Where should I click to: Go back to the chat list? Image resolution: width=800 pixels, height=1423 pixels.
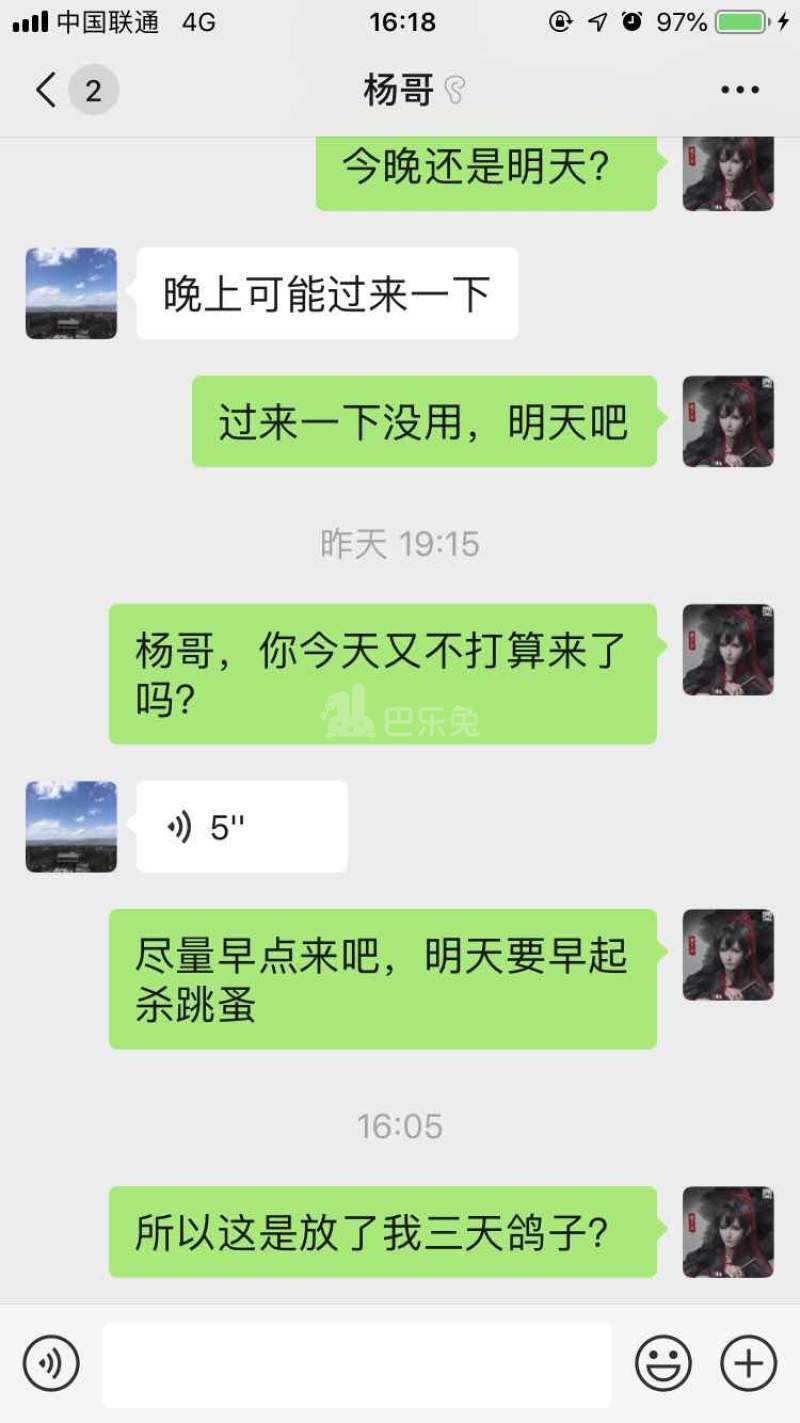[x=47, y=91]
